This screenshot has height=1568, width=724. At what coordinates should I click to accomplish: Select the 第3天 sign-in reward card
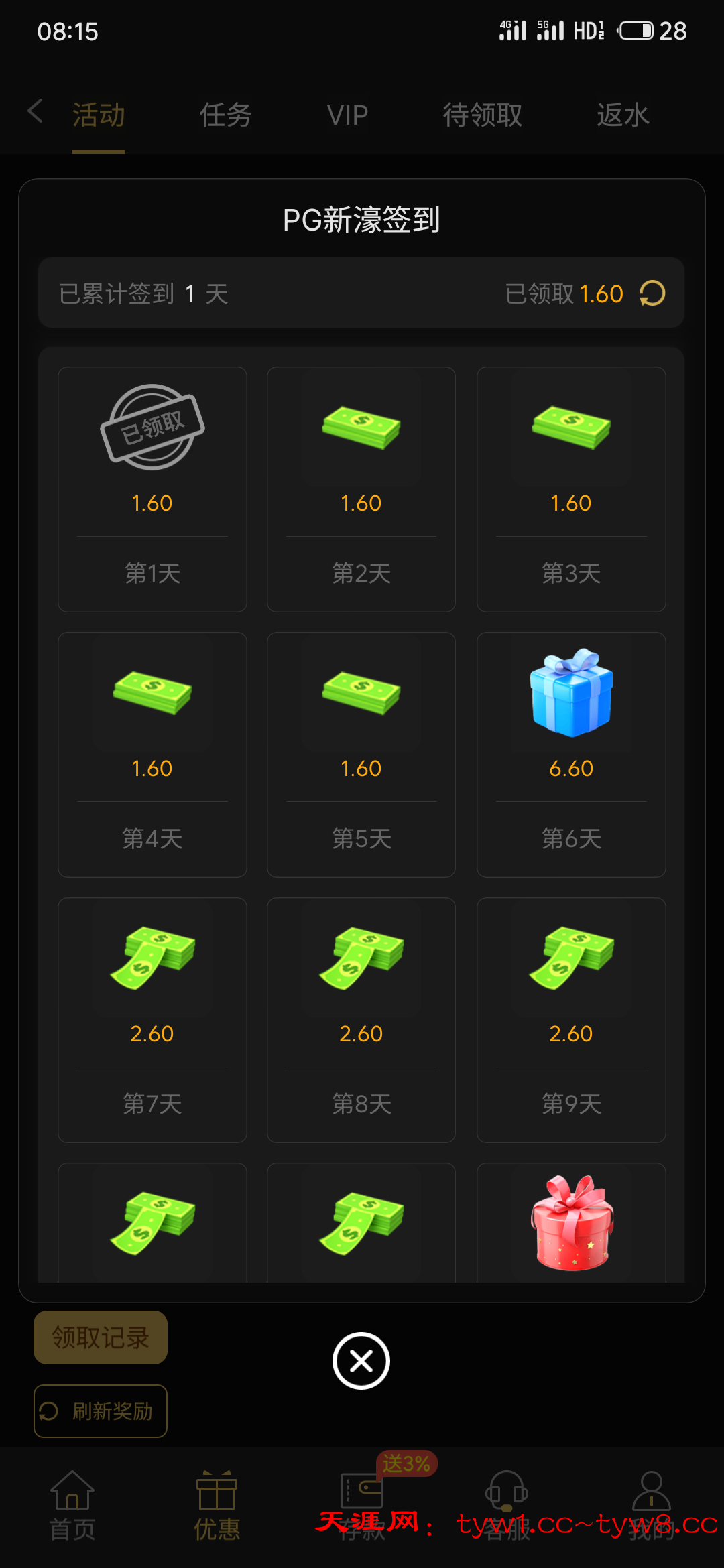coord(570,489)
